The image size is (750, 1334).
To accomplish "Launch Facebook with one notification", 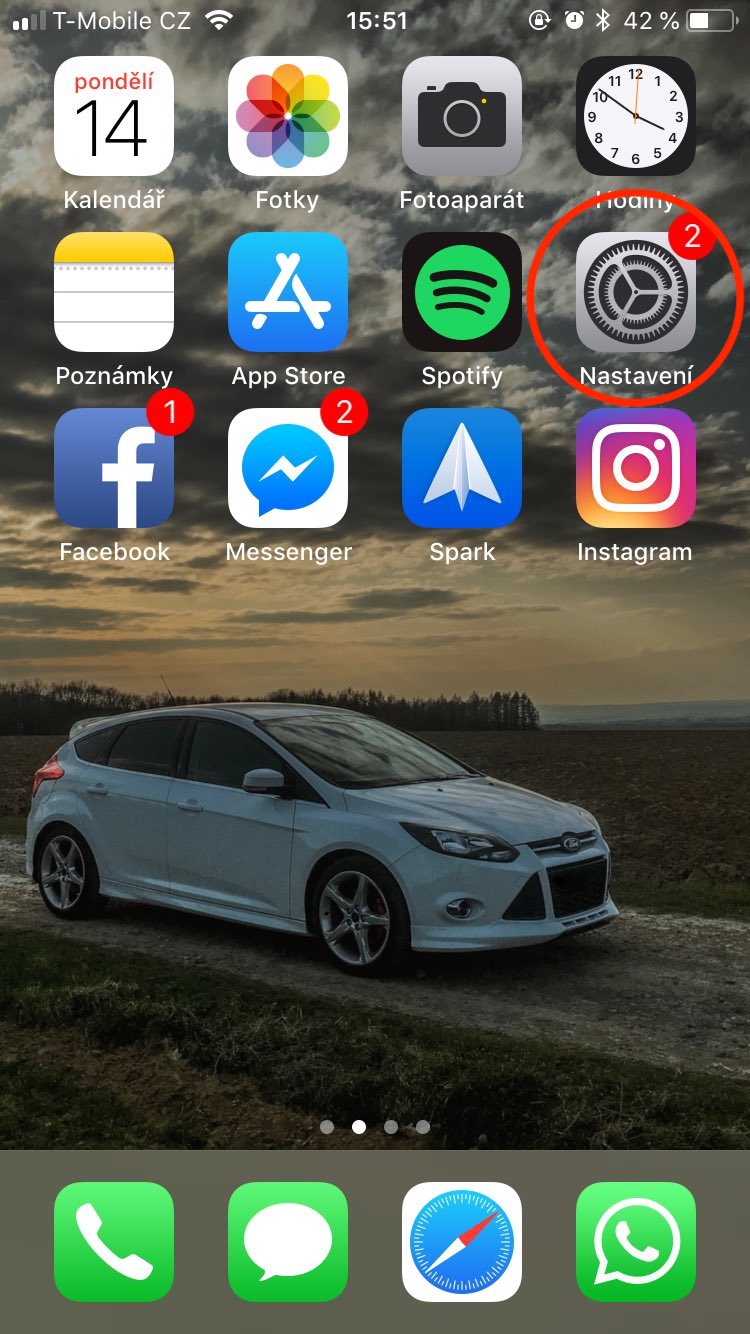I will pyautogui.click(x=114, y=468).
